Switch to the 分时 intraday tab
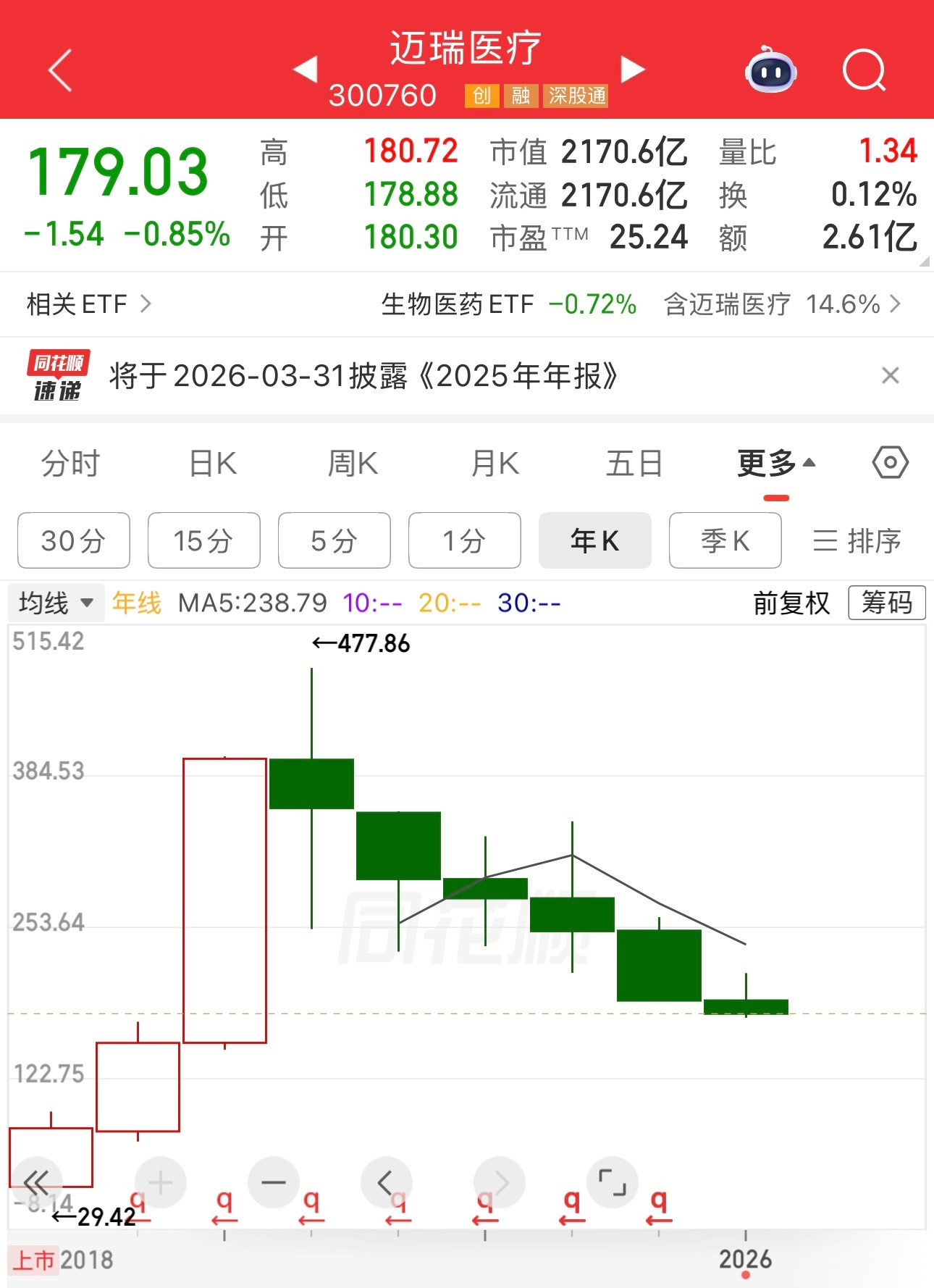This screenshot has height=1288, width=934. pyautogui.click(x=70, y=462)
